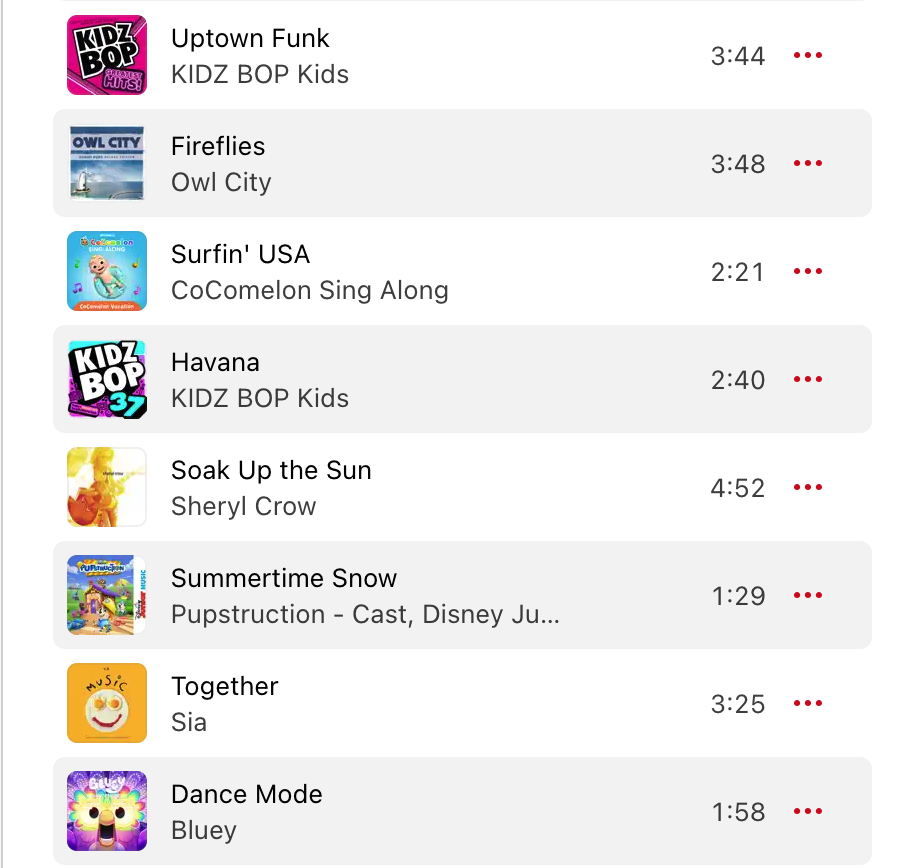Open more options for Havana

[807, 380]
